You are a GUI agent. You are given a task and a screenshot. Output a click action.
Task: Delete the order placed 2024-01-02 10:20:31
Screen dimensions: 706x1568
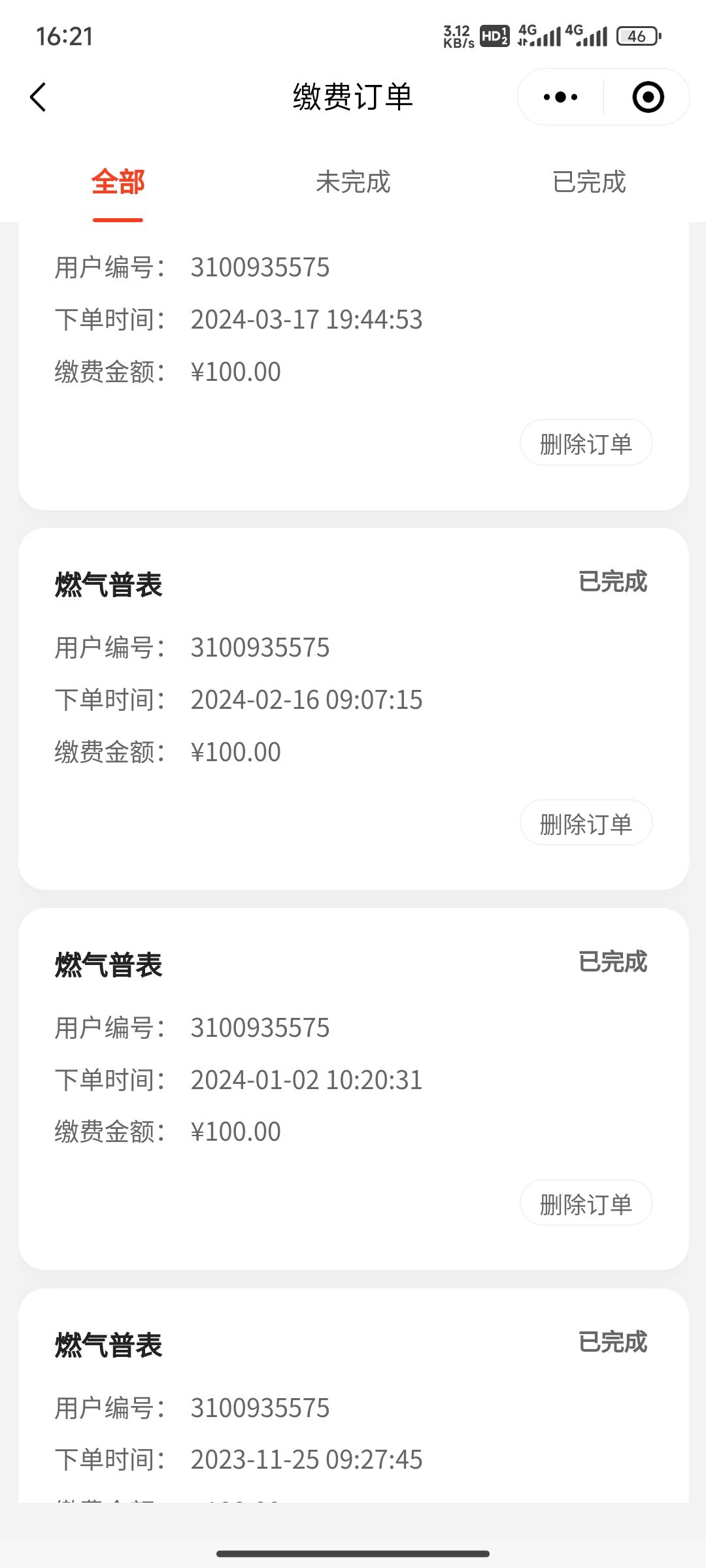coord(586,1203)
